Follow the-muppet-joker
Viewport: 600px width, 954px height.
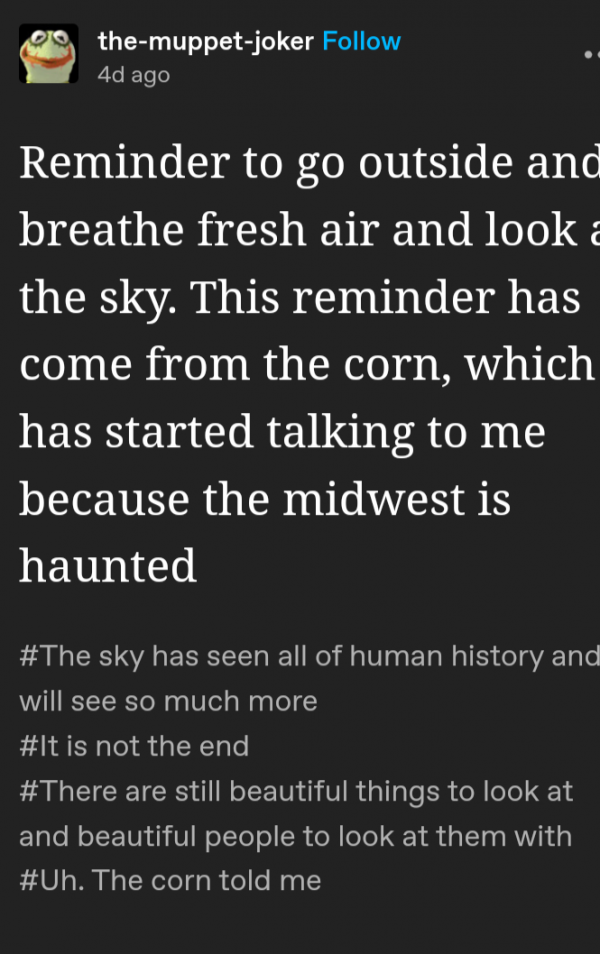361,42
